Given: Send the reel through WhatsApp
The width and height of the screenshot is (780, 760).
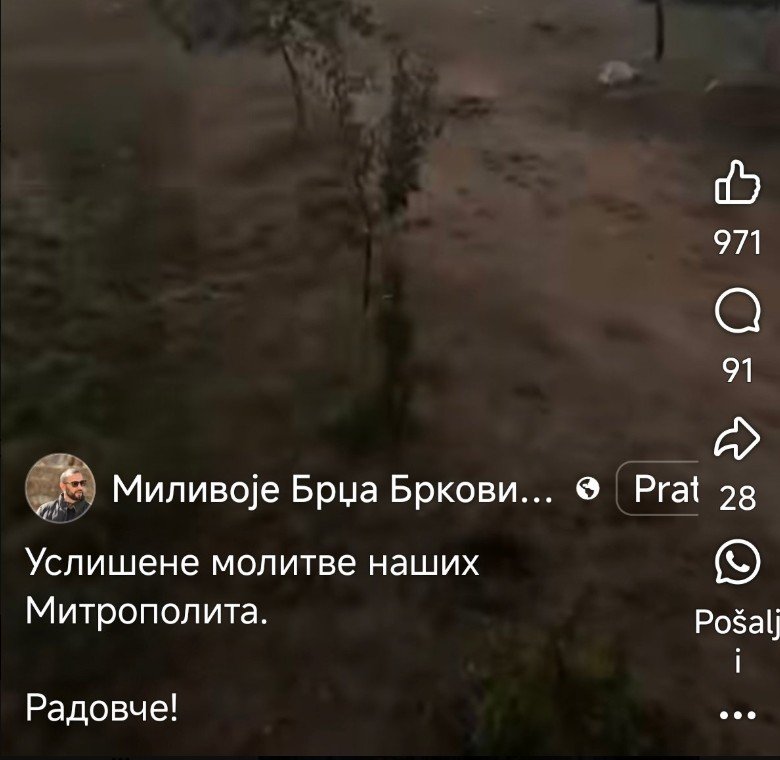Looking at the screenshot, I should coord(738,563).
